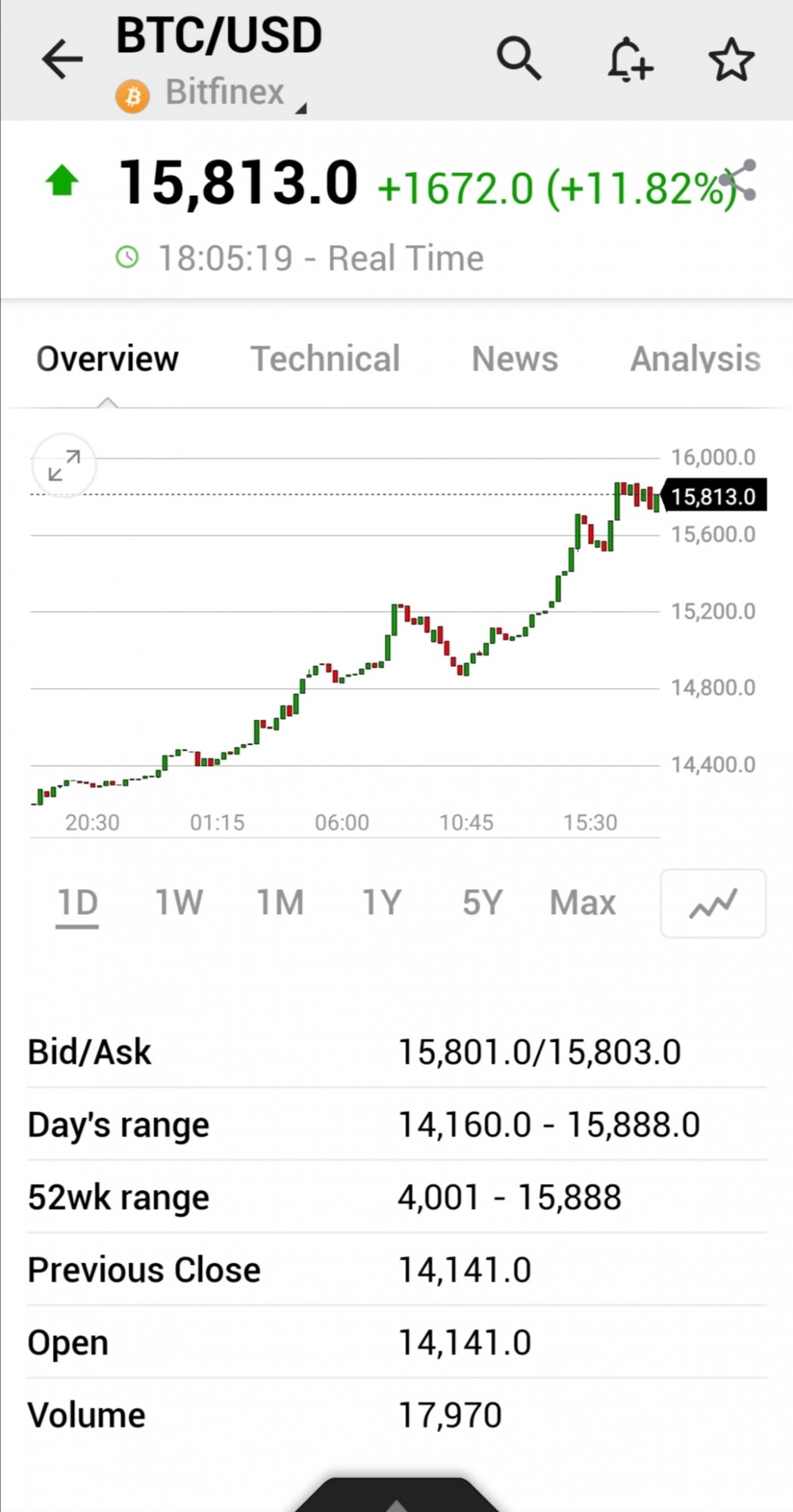793x1512 pixels.
Task: Open the search magnifier icon
Action: 519,59
